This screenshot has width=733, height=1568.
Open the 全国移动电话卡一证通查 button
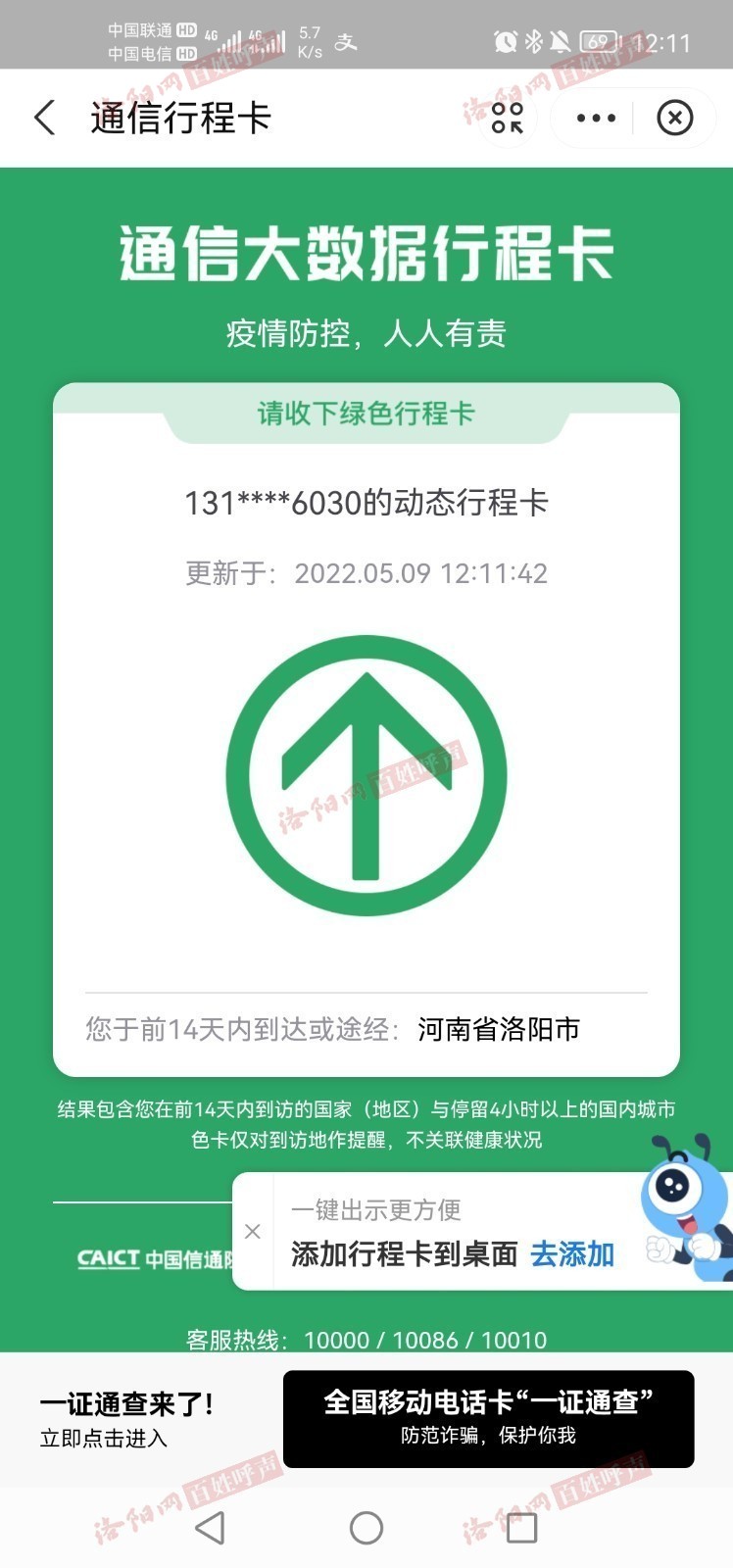coord(488,1418)
